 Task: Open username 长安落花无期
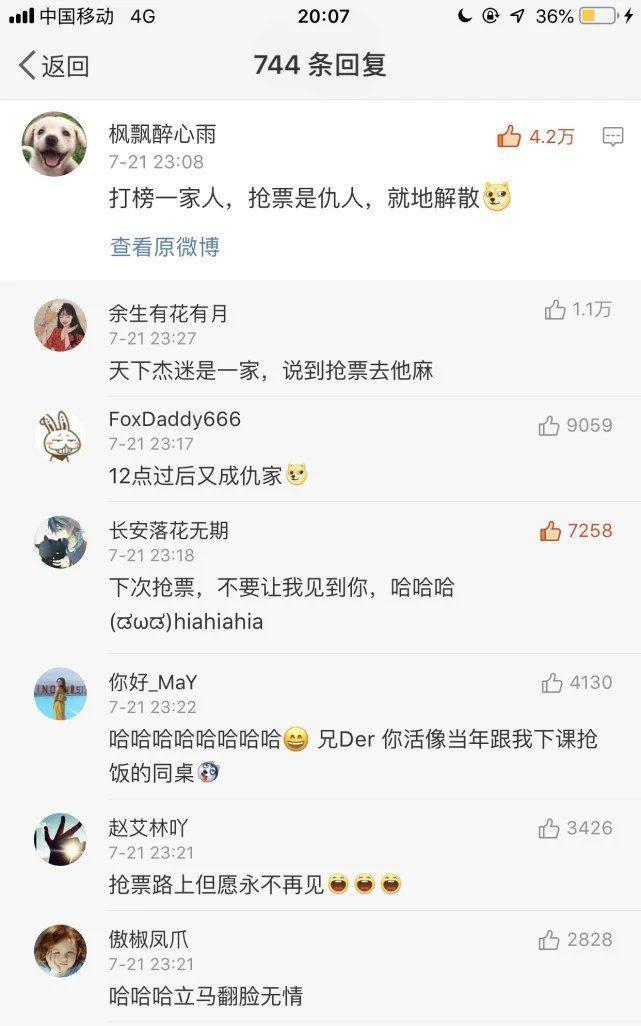(x=168, y=531)
